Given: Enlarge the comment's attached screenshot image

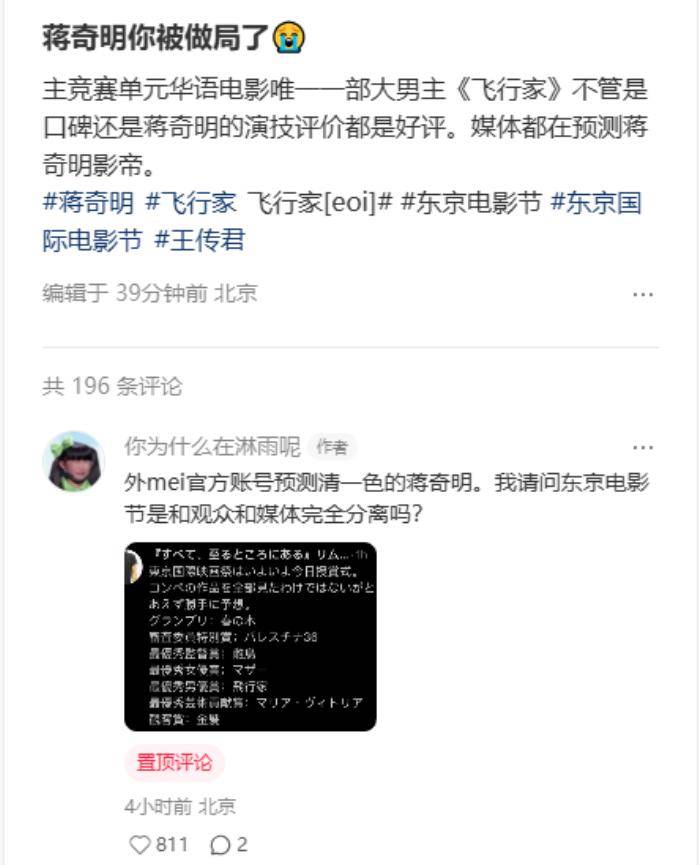Looking at the screenshot, I should (x=250, y=637).
